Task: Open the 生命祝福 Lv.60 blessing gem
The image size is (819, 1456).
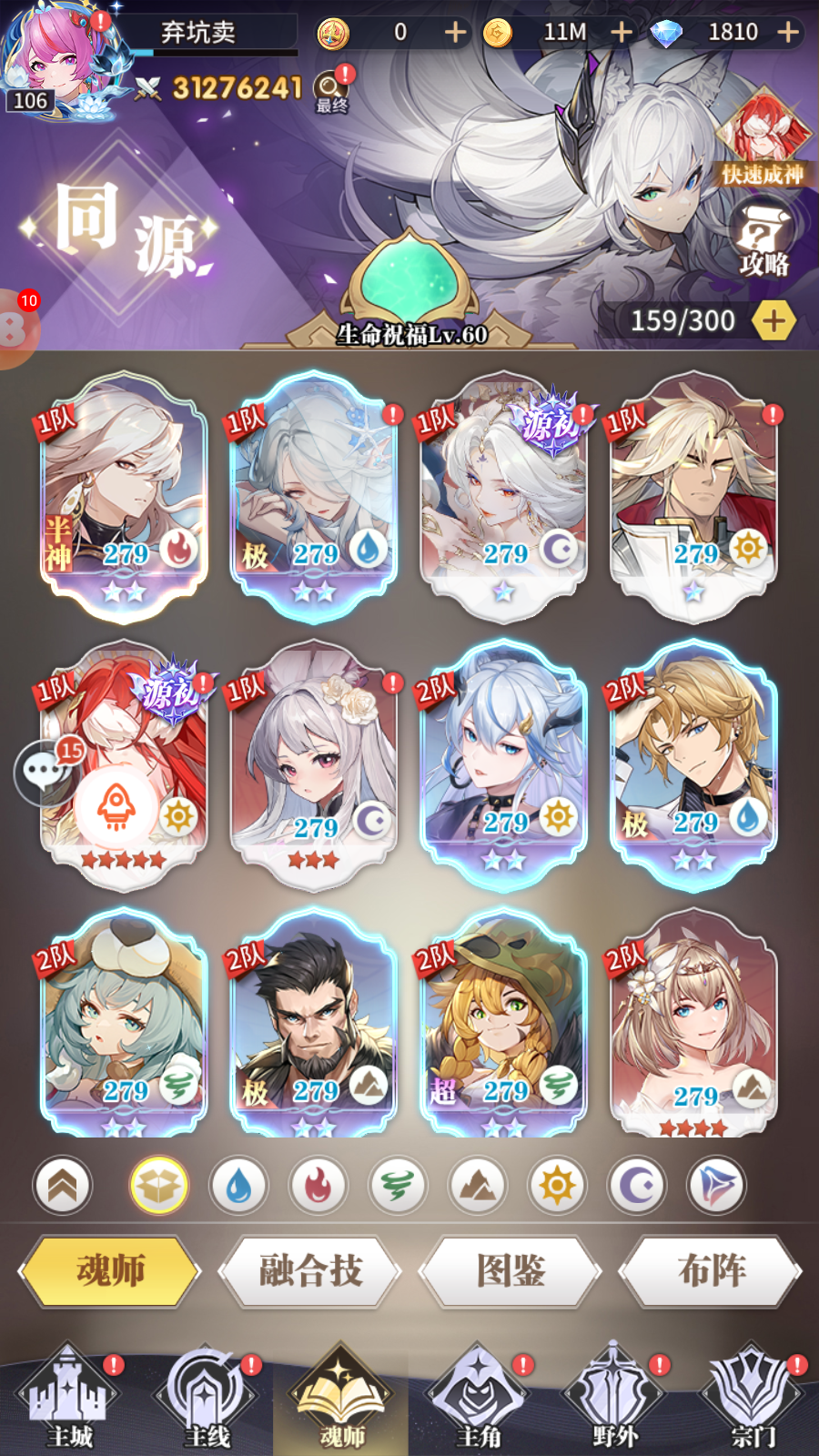Action: [x=410, y=282]
